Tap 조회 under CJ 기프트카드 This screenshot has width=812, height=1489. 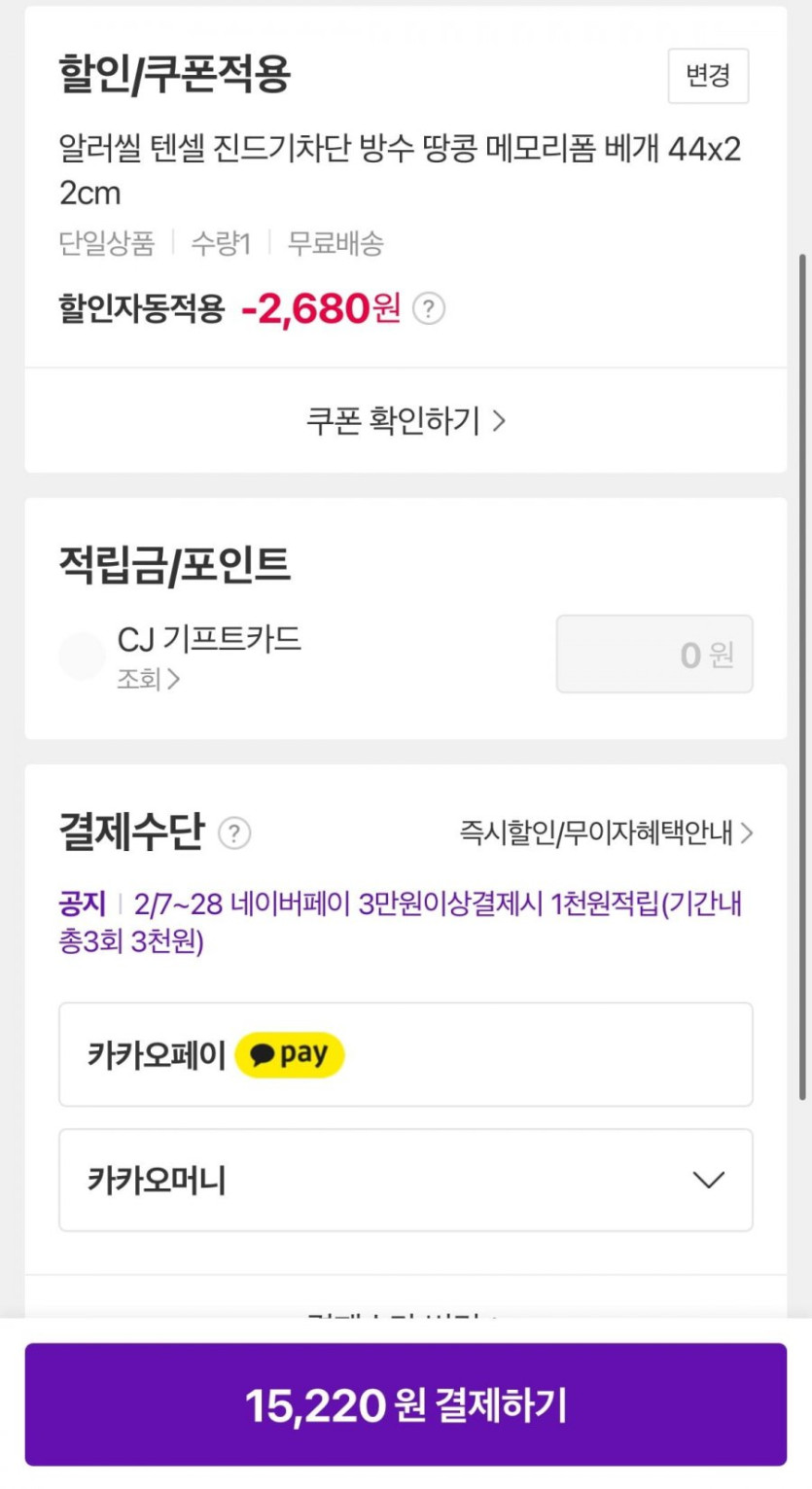pos(148,679)
